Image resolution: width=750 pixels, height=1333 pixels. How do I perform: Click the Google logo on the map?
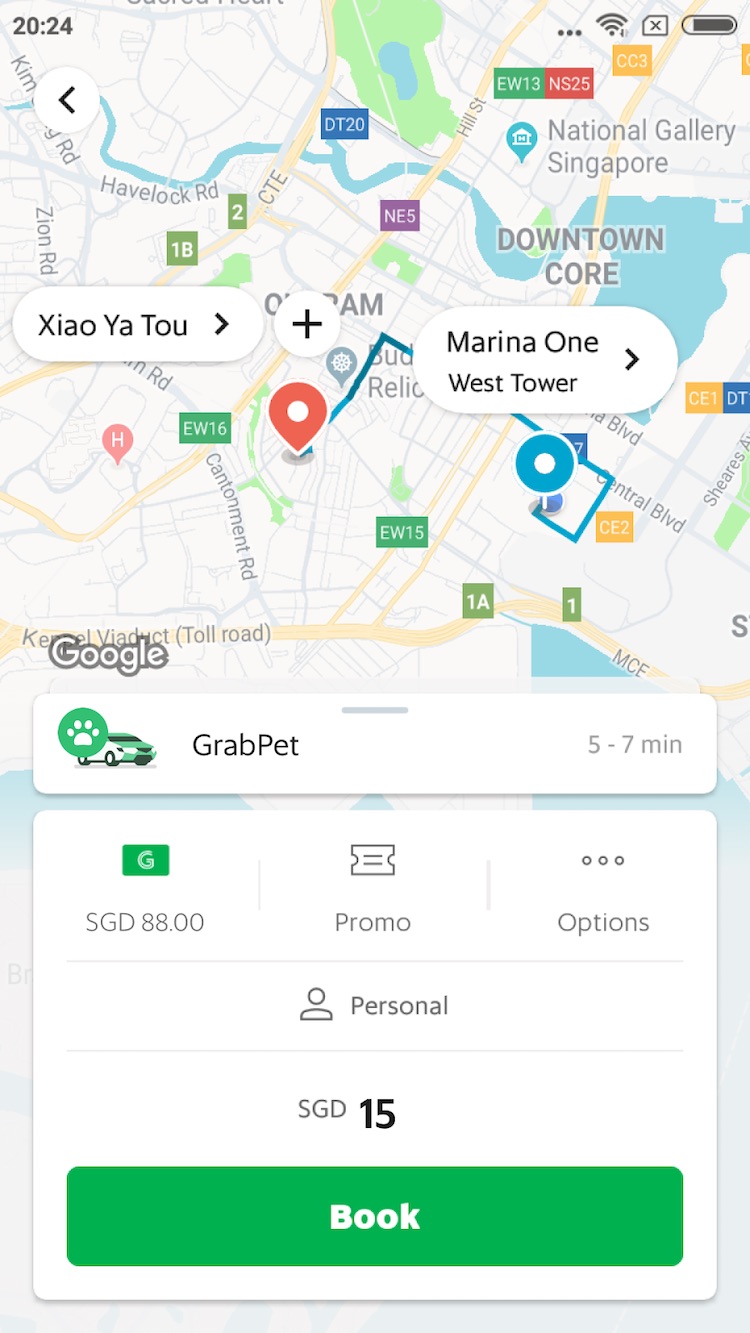[107, 656]
